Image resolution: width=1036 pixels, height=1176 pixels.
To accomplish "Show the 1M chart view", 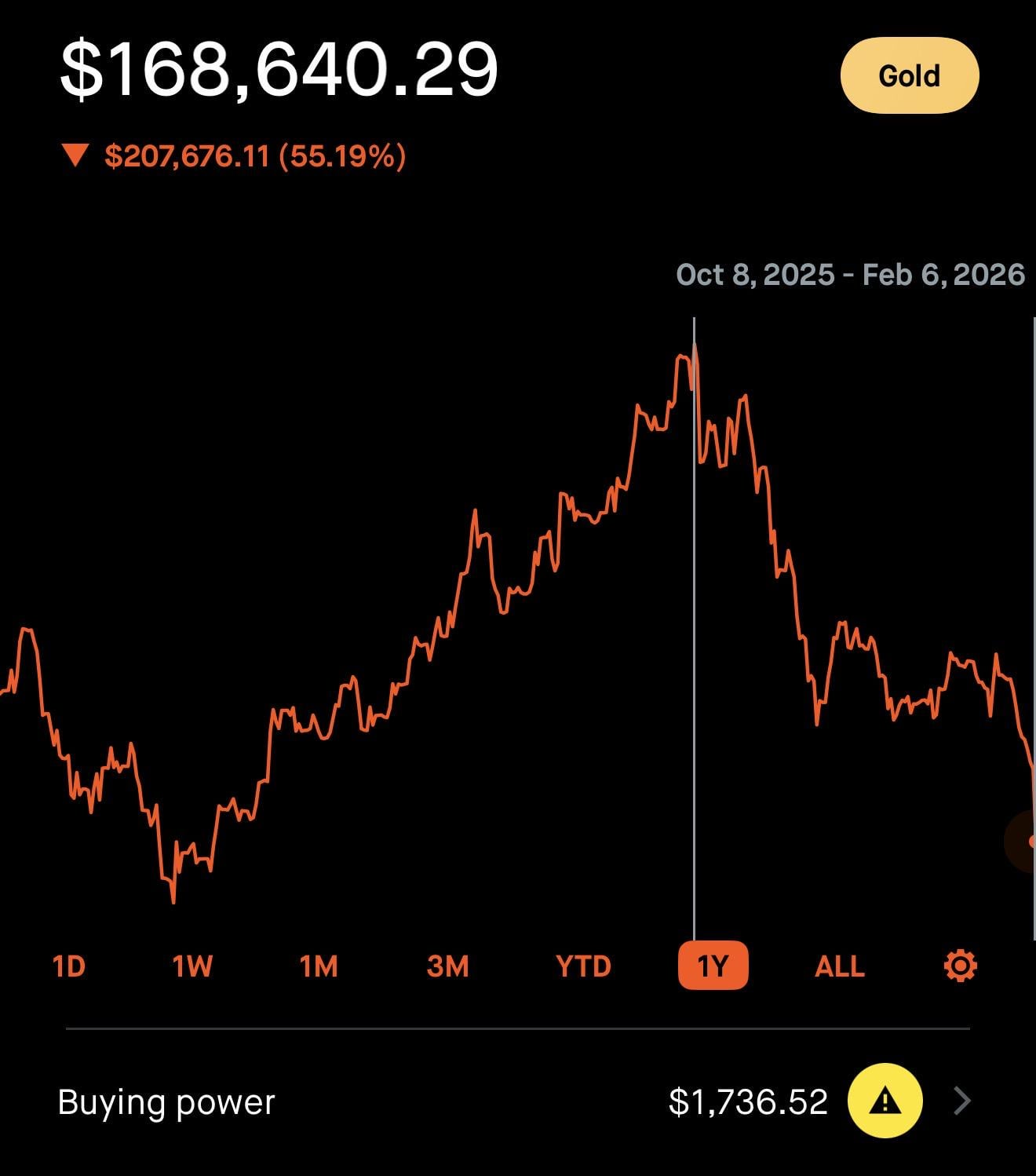I will [x=319, y=966].
